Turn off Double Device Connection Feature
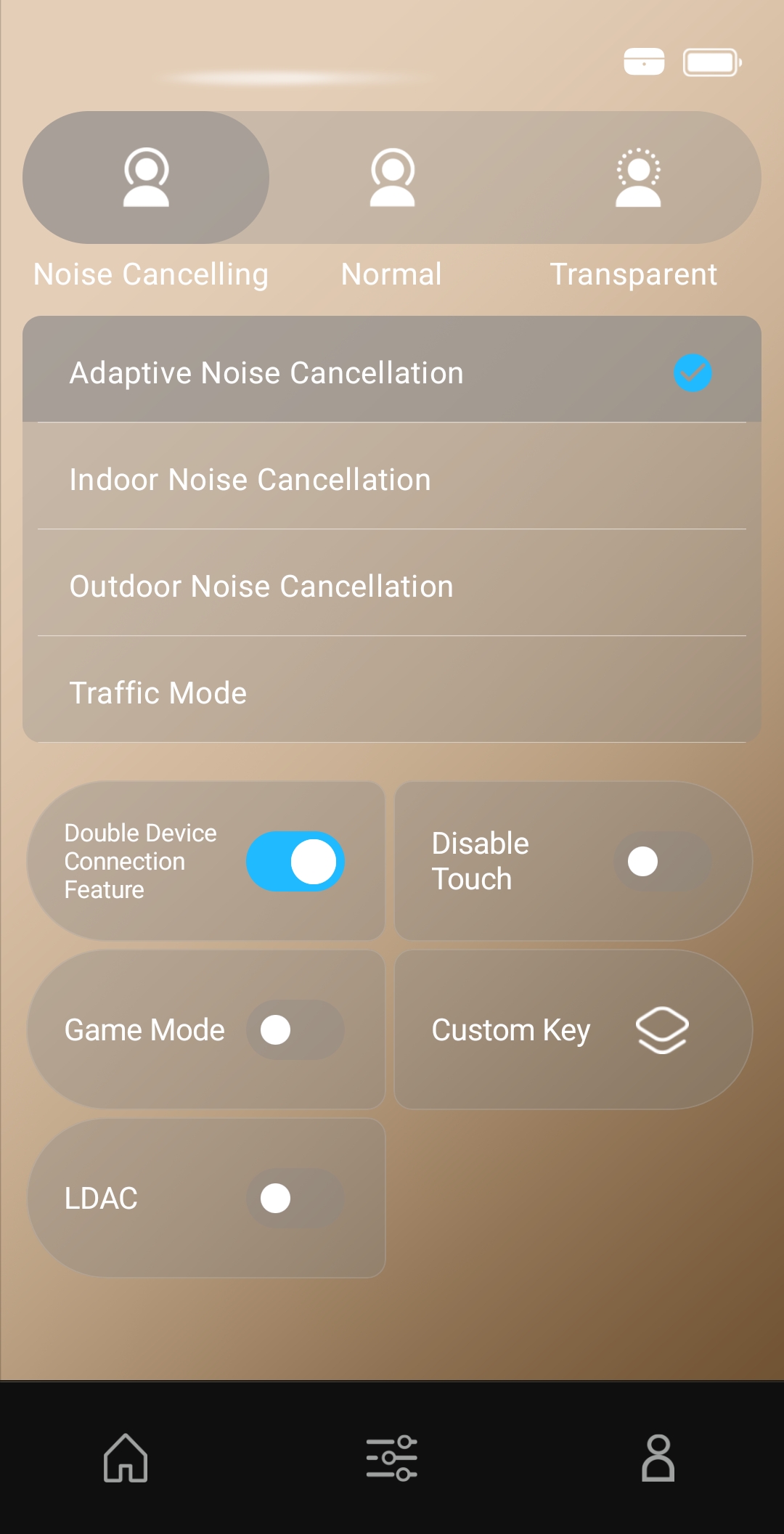 (x=295, y=862)
